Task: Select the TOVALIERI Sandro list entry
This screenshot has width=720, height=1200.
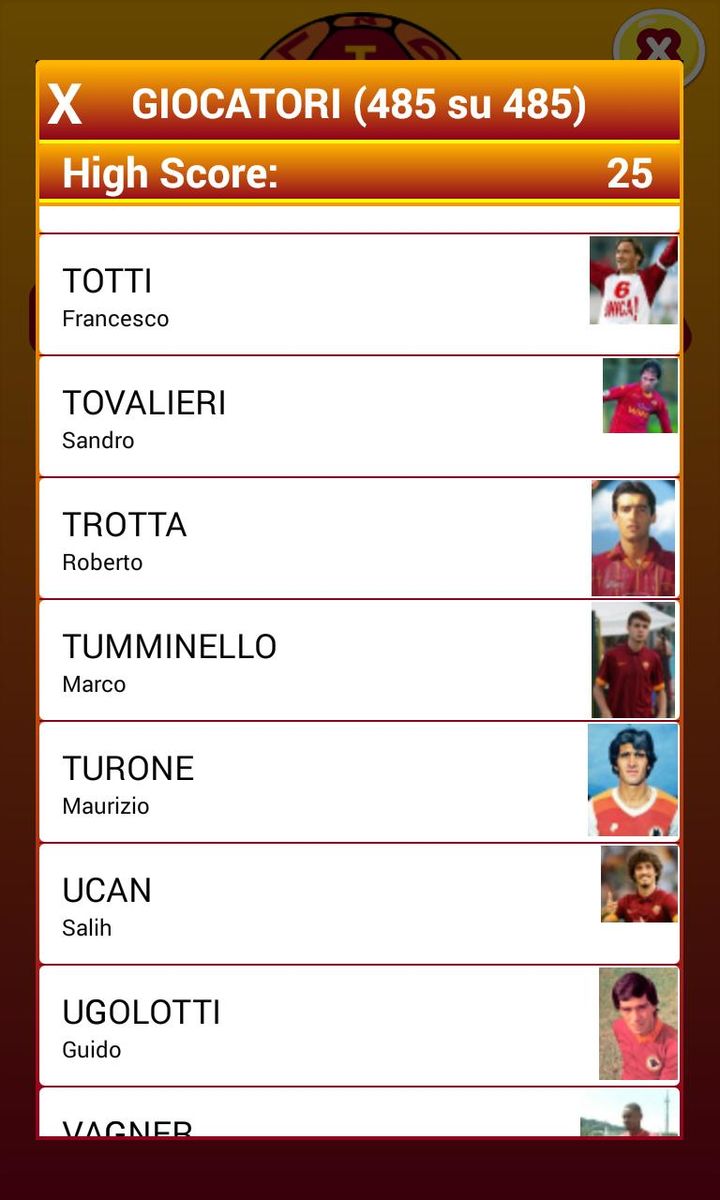Action: click(x=300, y=414)
